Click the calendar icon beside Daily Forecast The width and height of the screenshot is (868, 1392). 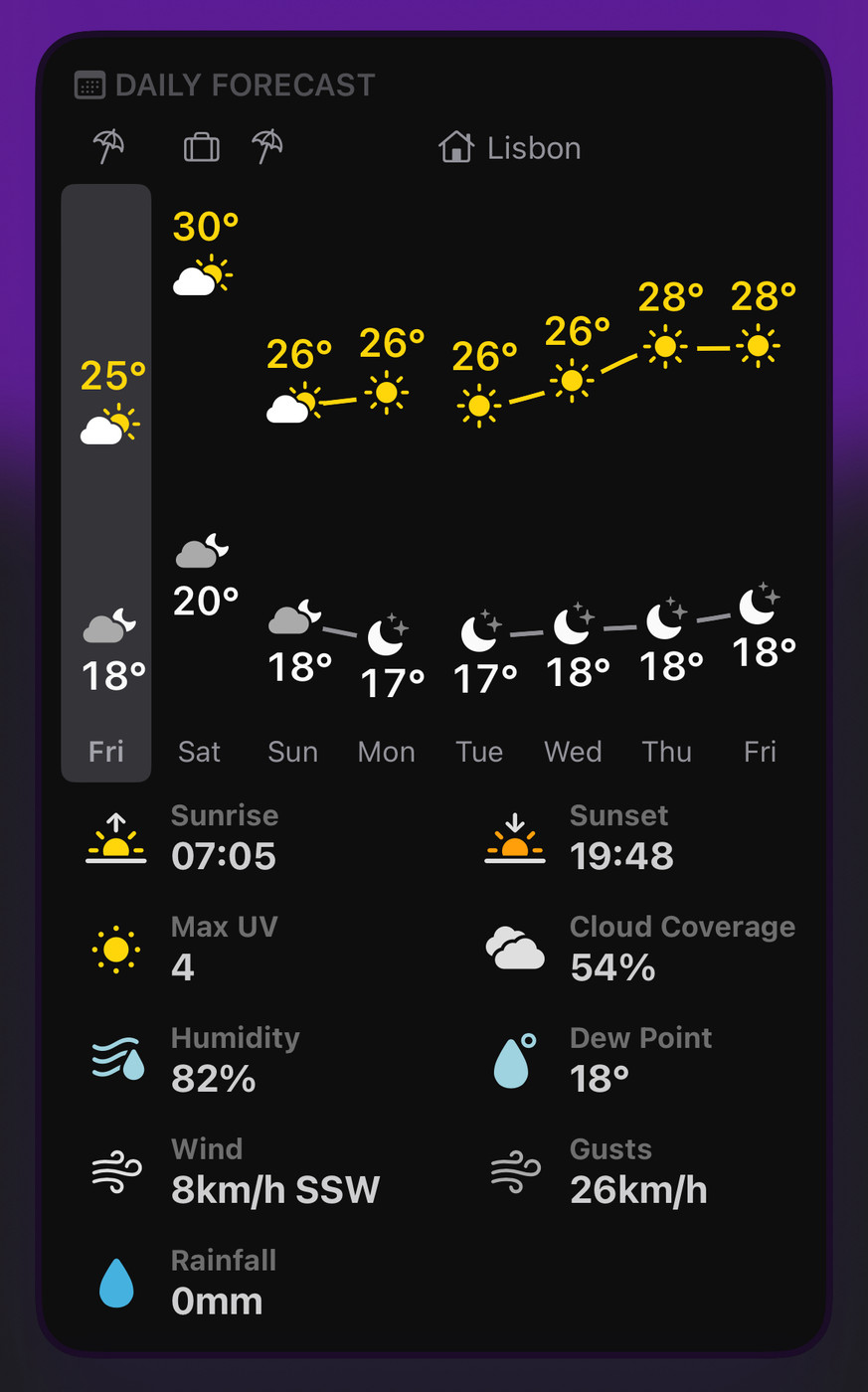click(90, 85)
